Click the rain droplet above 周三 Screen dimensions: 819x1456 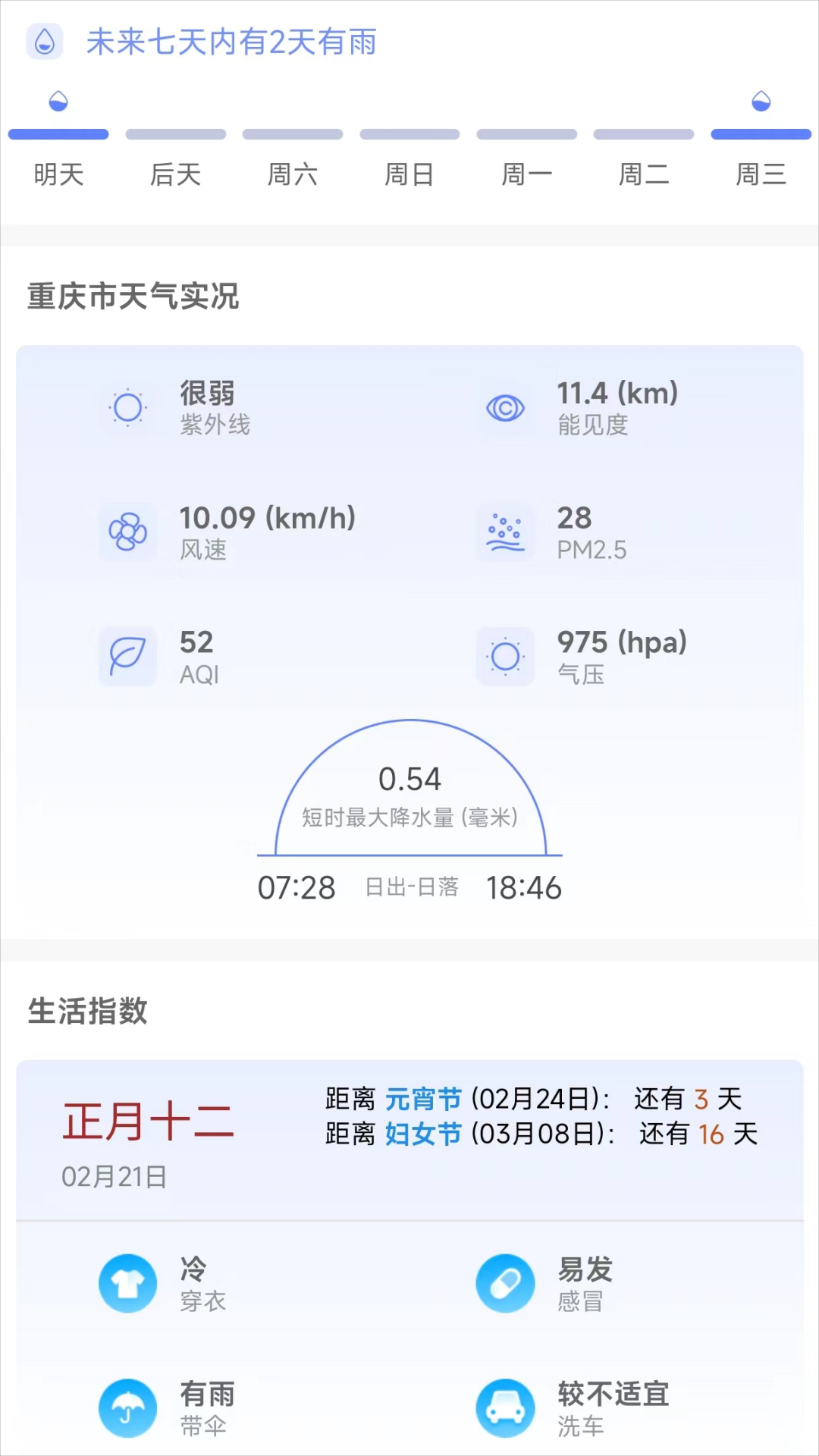point(761,100)
